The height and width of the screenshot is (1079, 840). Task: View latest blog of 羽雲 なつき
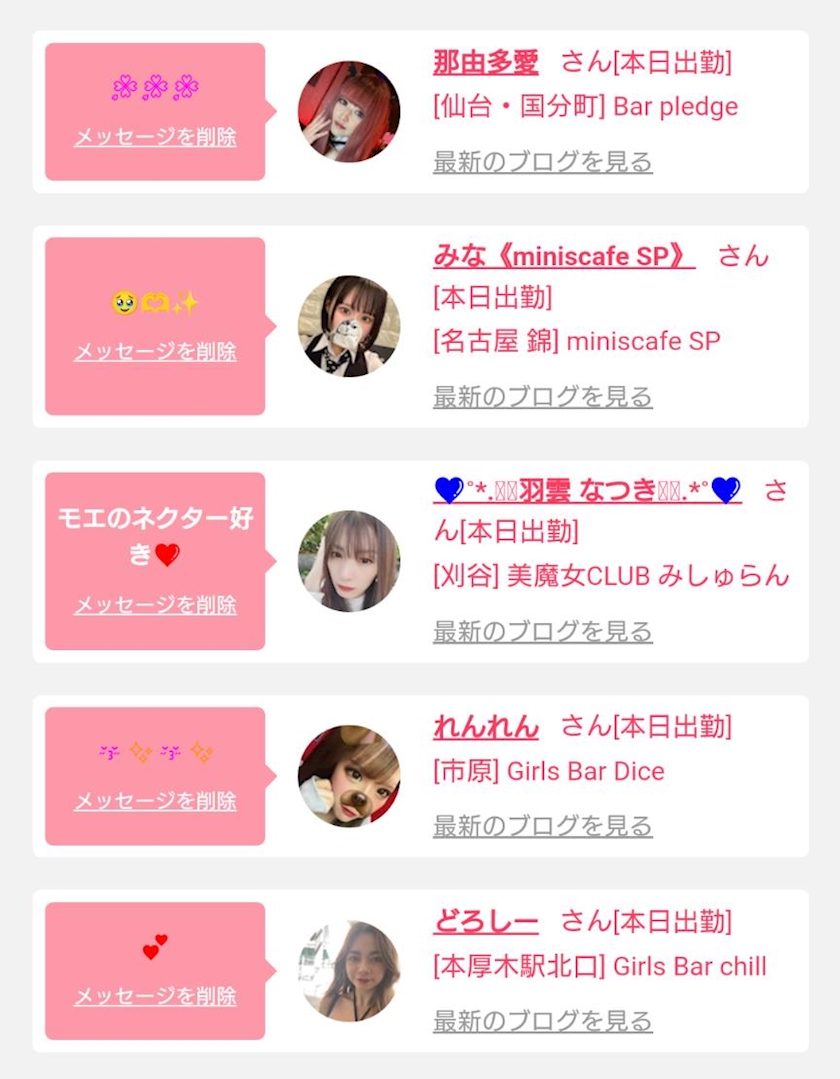click(543, 631)
